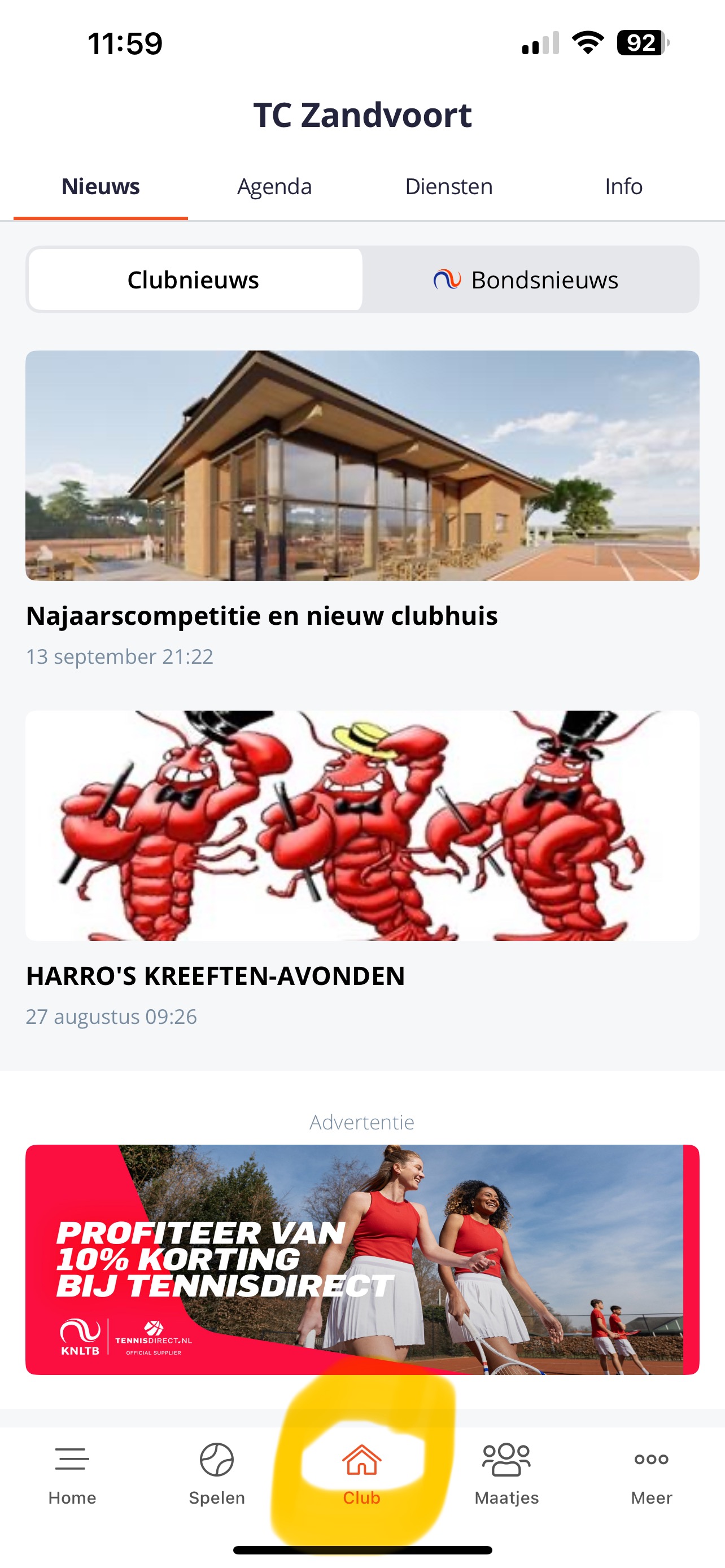Go to the Home tab
Image resolution: width=725 pixels, height=1568 pixels.
72,1473
